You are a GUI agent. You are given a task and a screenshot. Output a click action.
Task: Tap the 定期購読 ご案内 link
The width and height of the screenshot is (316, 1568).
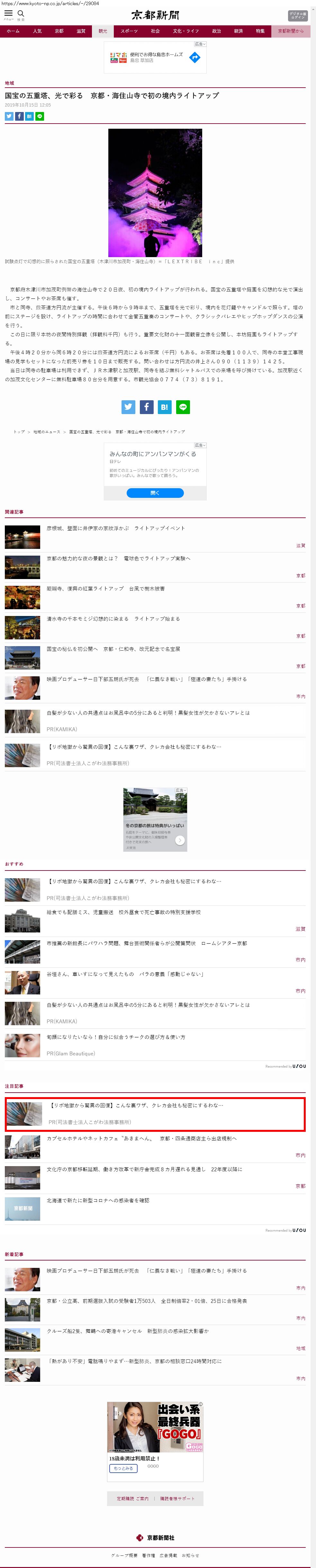(132, 1499)
